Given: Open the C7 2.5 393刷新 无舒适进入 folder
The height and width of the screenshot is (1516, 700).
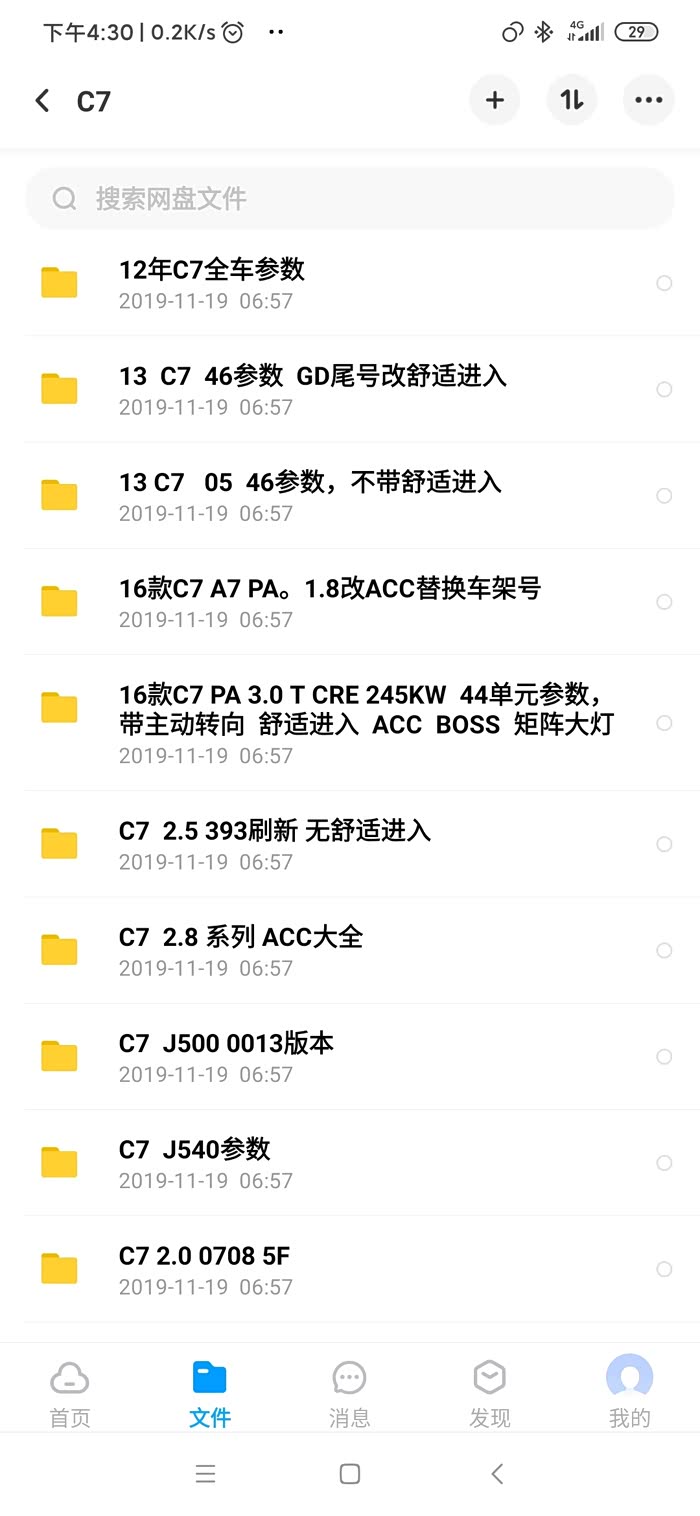Looking at the screenshot, I should click(x=275, y=844).
